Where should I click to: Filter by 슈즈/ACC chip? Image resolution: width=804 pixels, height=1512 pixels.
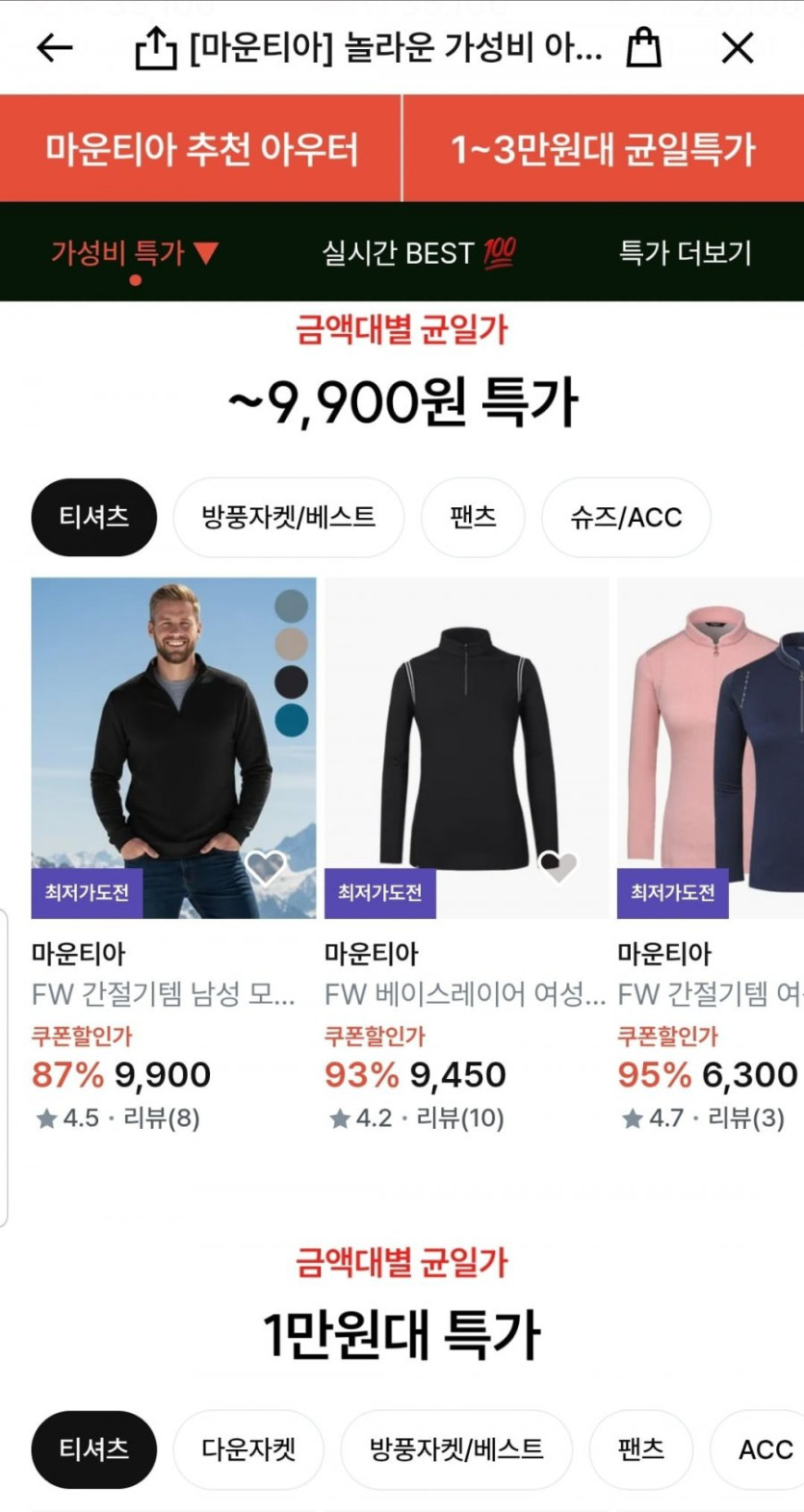626,517
